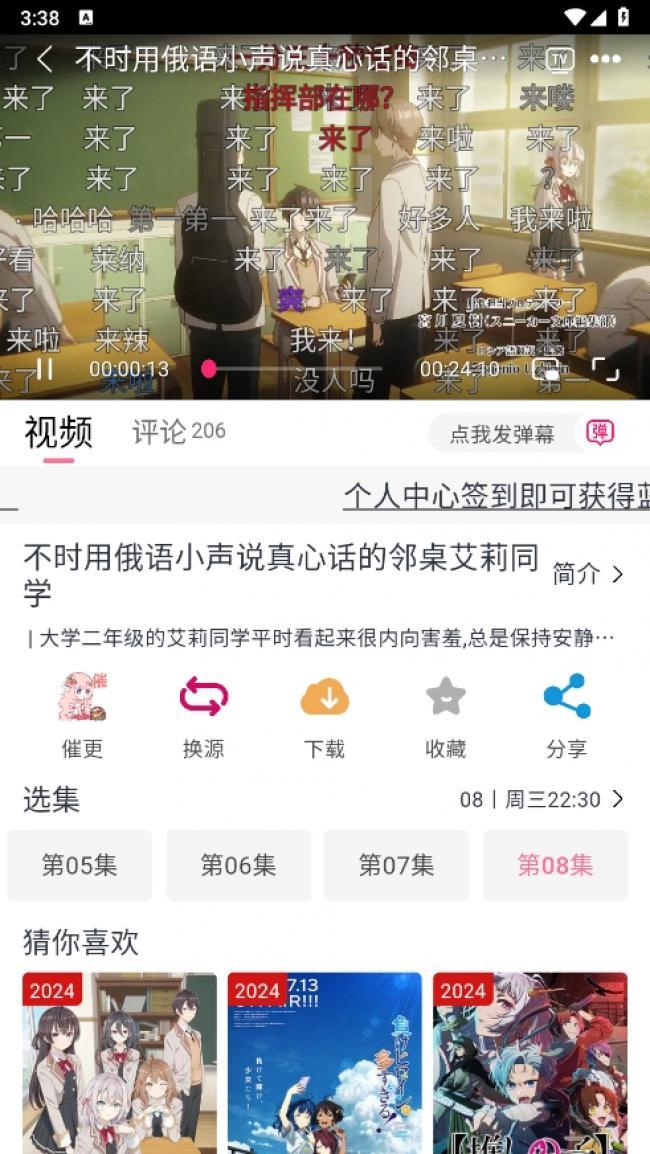Tap 催更 to urge an update
The height and width of the screenshot is (1154, 650).
click(82, 715)
